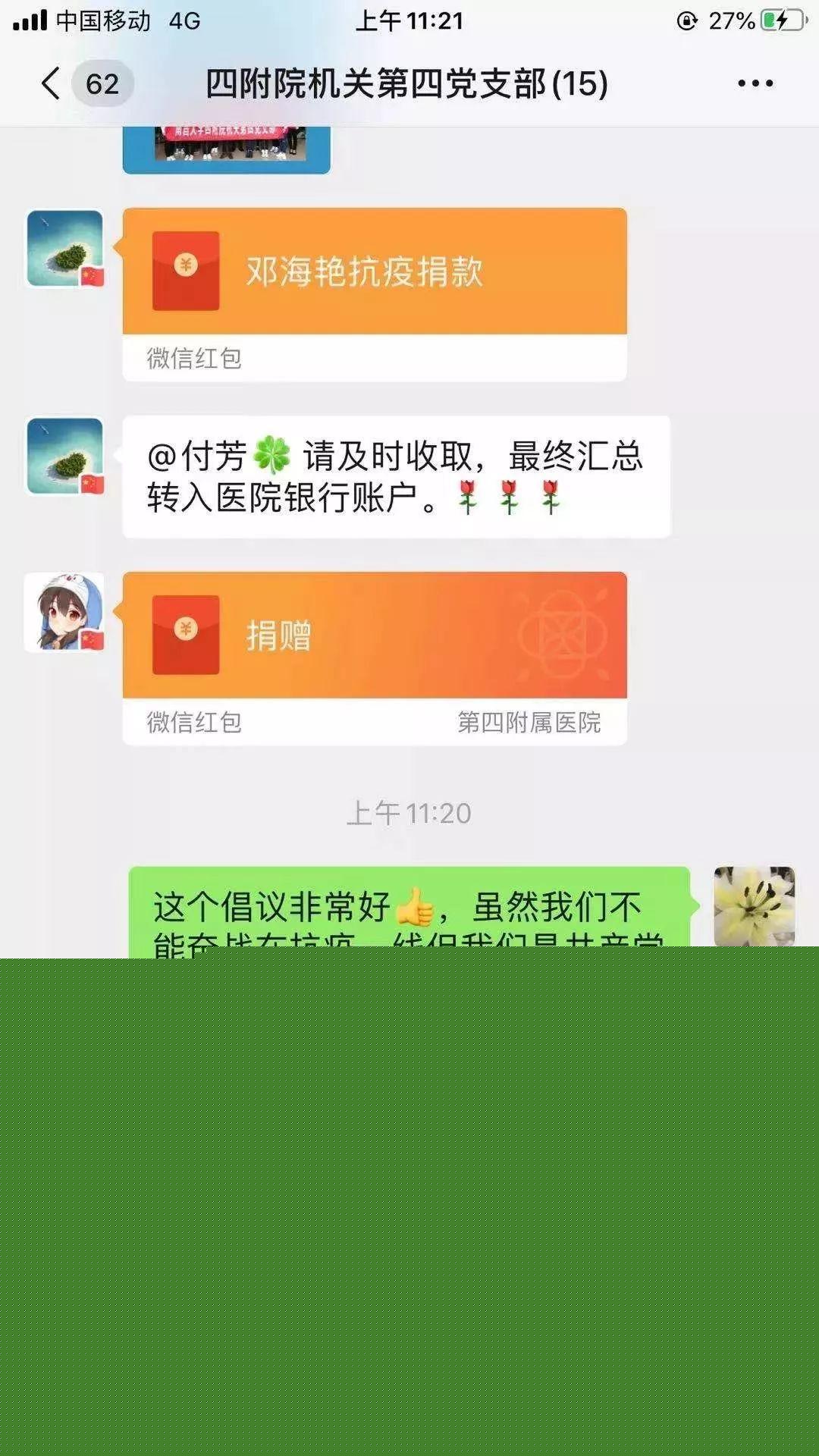Open the island avatar next to red packet
This screenshot has width=819, height=1456.
click(64, 249)
